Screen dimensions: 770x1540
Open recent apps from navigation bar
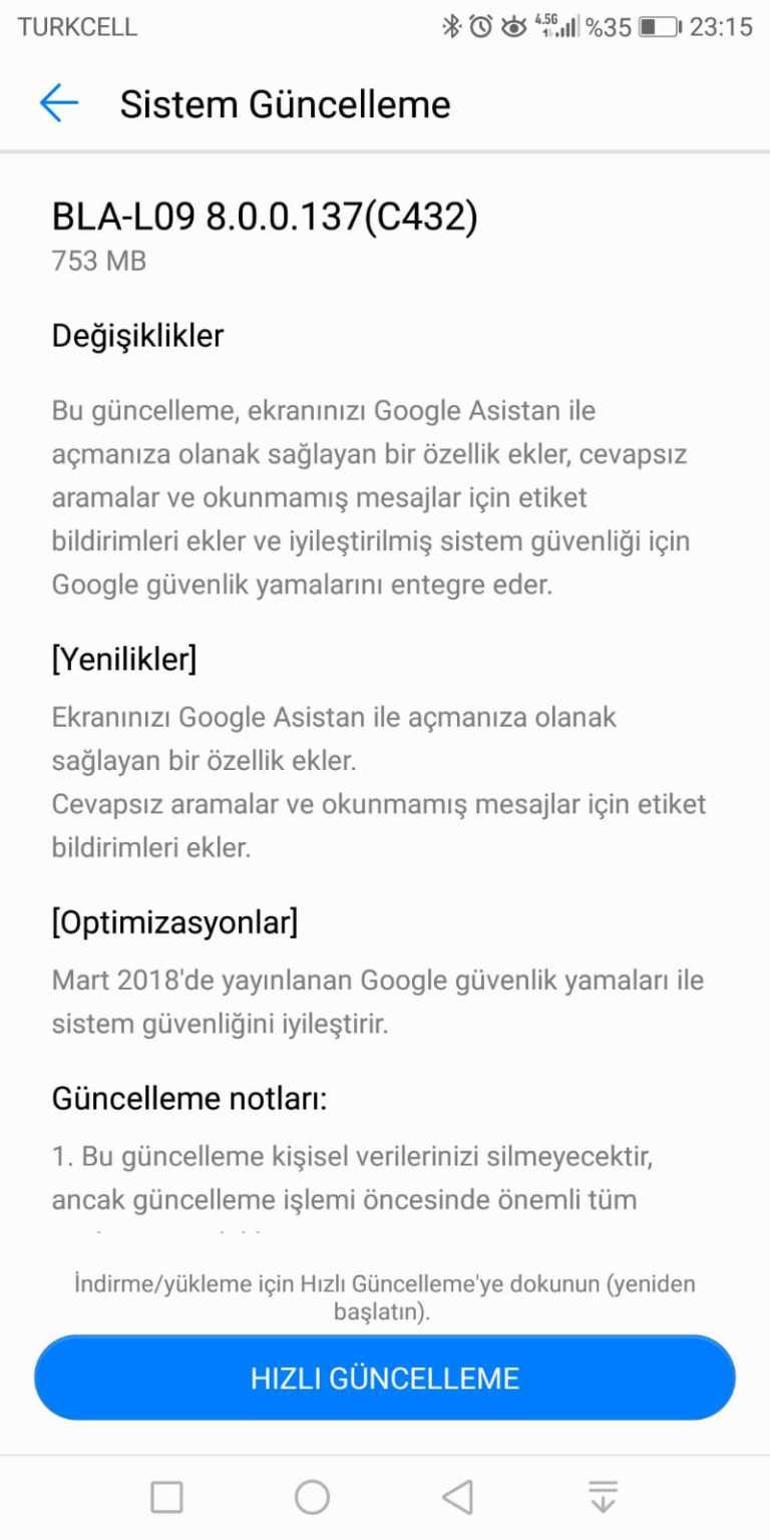(x=166, y=1497)
